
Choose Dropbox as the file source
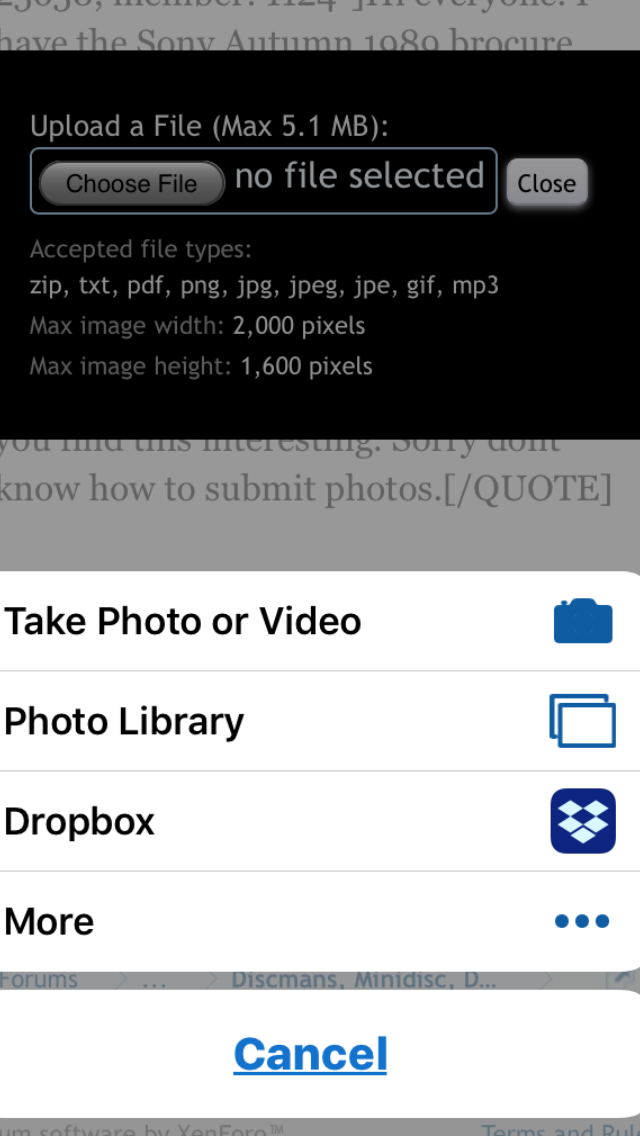pyautogui.click(x=320, y=821)
